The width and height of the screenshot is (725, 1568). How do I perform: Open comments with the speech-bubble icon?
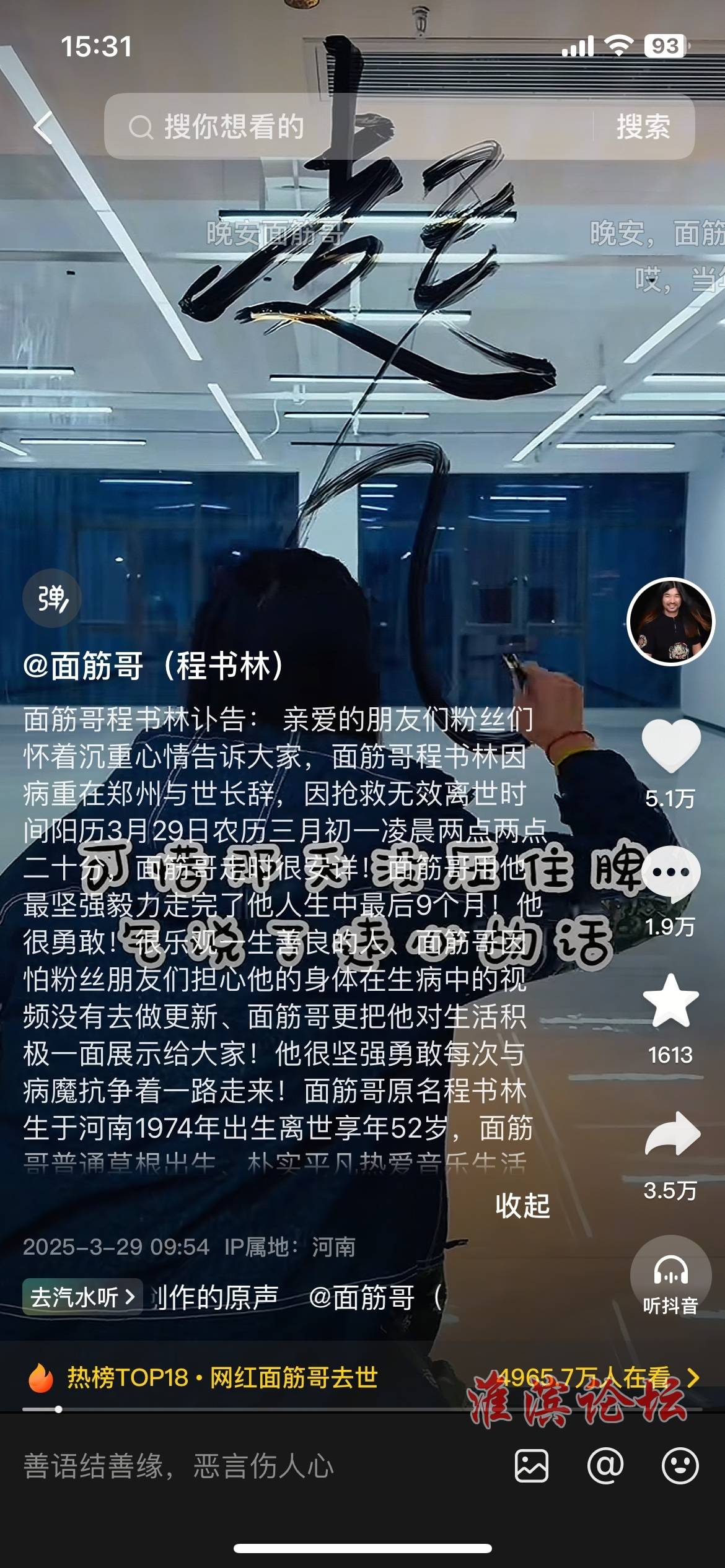pos(670,873)
